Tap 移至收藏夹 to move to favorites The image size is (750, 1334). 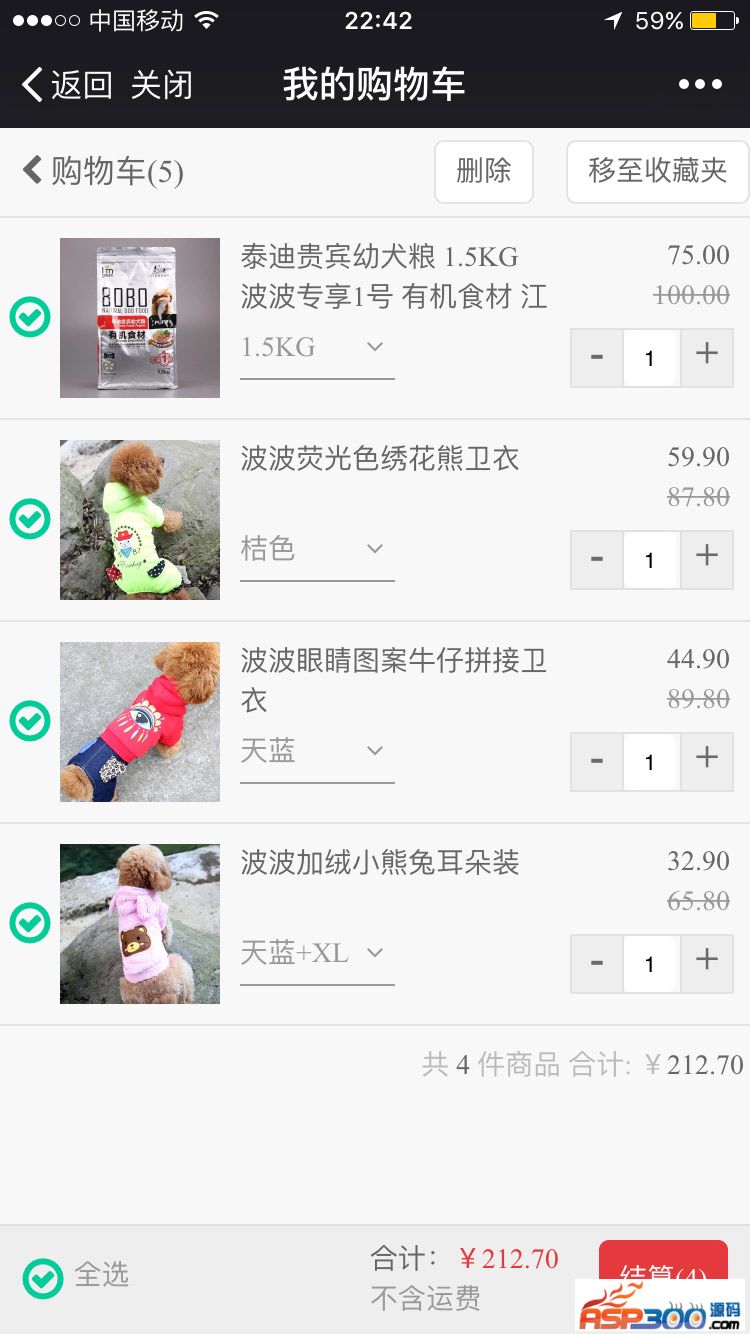[x=657, y=172]
